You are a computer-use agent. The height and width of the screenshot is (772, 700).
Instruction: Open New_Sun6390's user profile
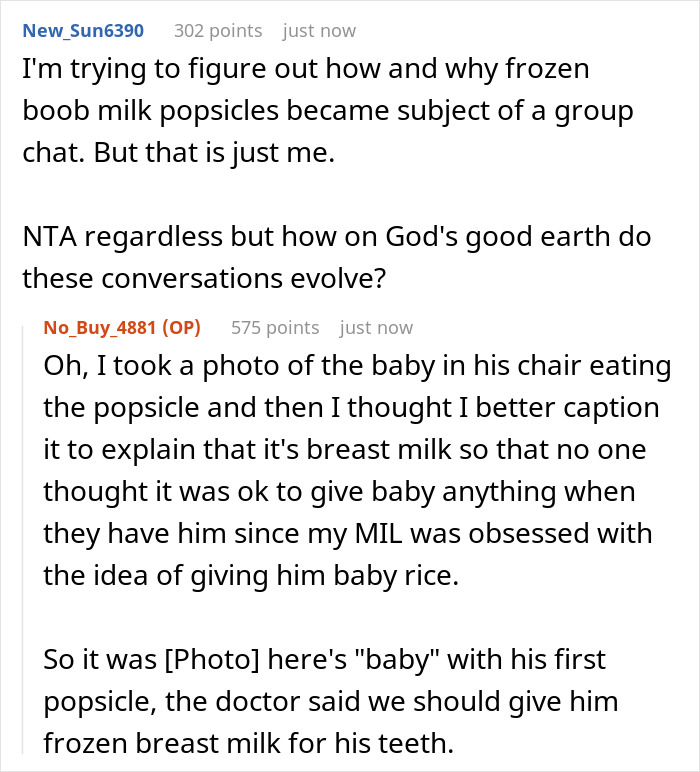click(83, 30)
